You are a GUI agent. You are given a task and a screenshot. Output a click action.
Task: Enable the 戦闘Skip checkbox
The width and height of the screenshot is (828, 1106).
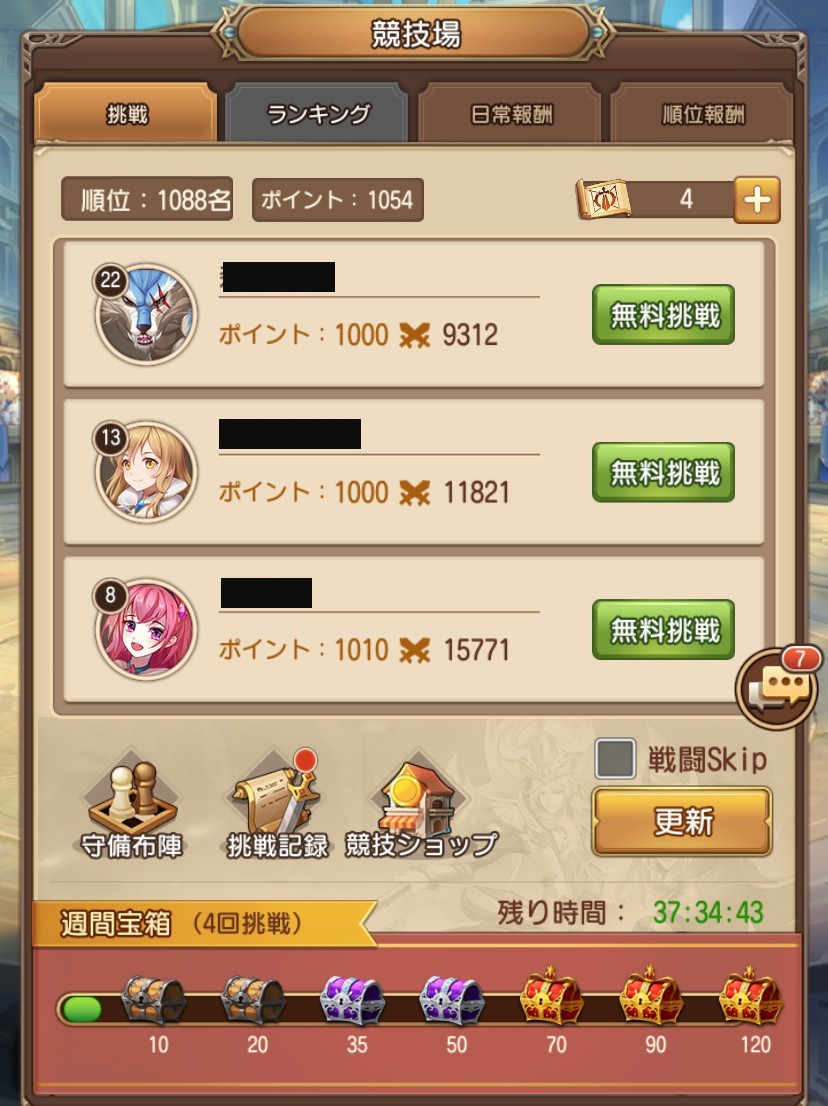[615, 759]
